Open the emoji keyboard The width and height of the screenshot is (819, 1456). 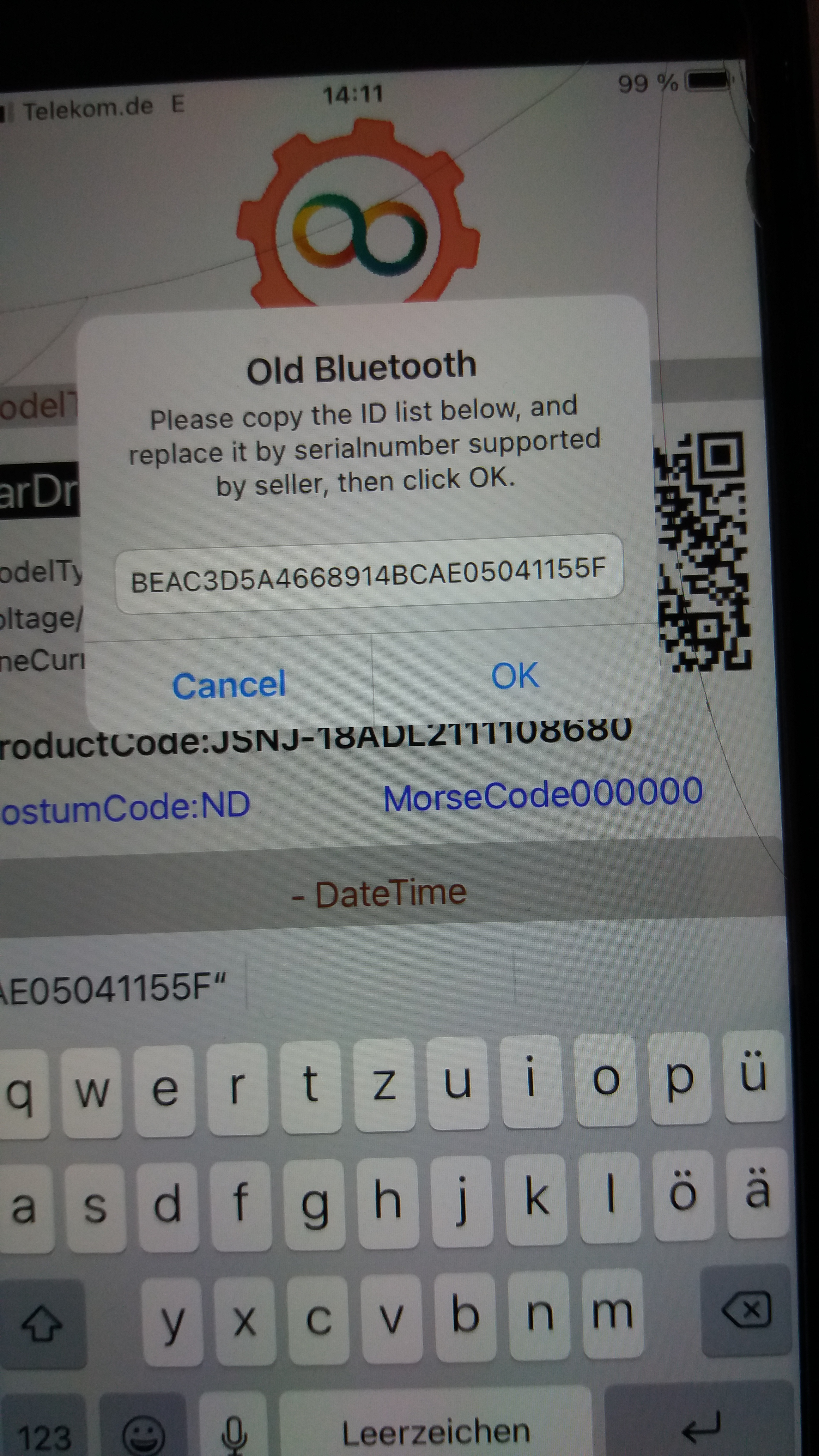tap(144, 1433)
